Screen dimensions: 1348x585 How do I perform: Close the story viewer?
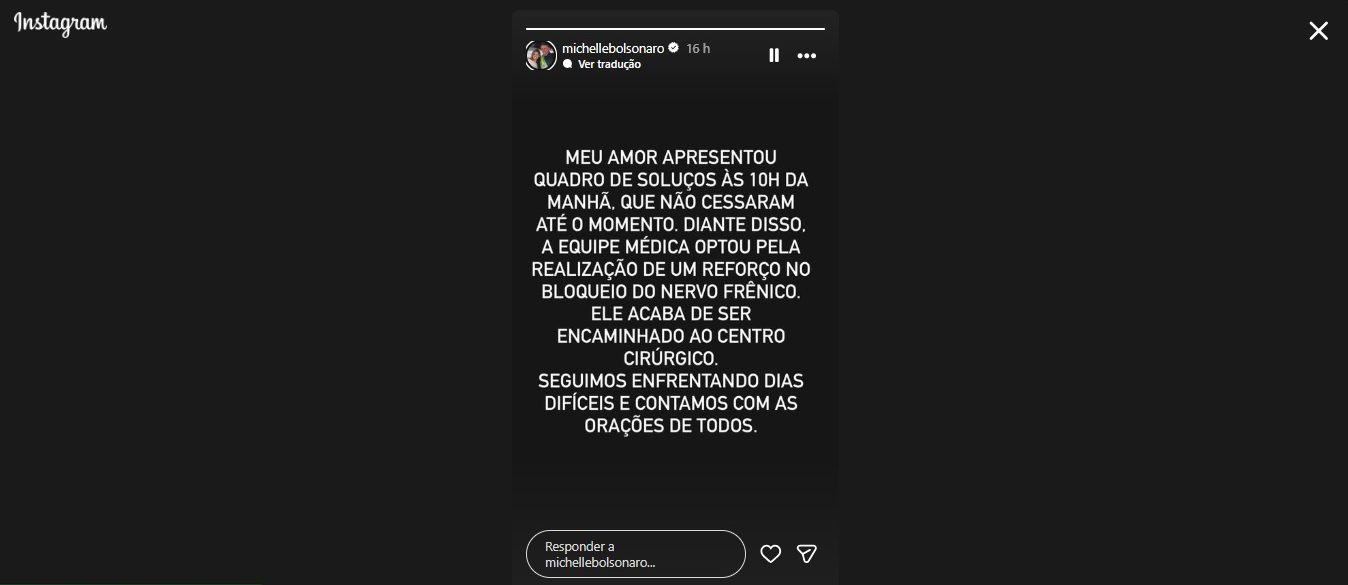click(1318, 31)
